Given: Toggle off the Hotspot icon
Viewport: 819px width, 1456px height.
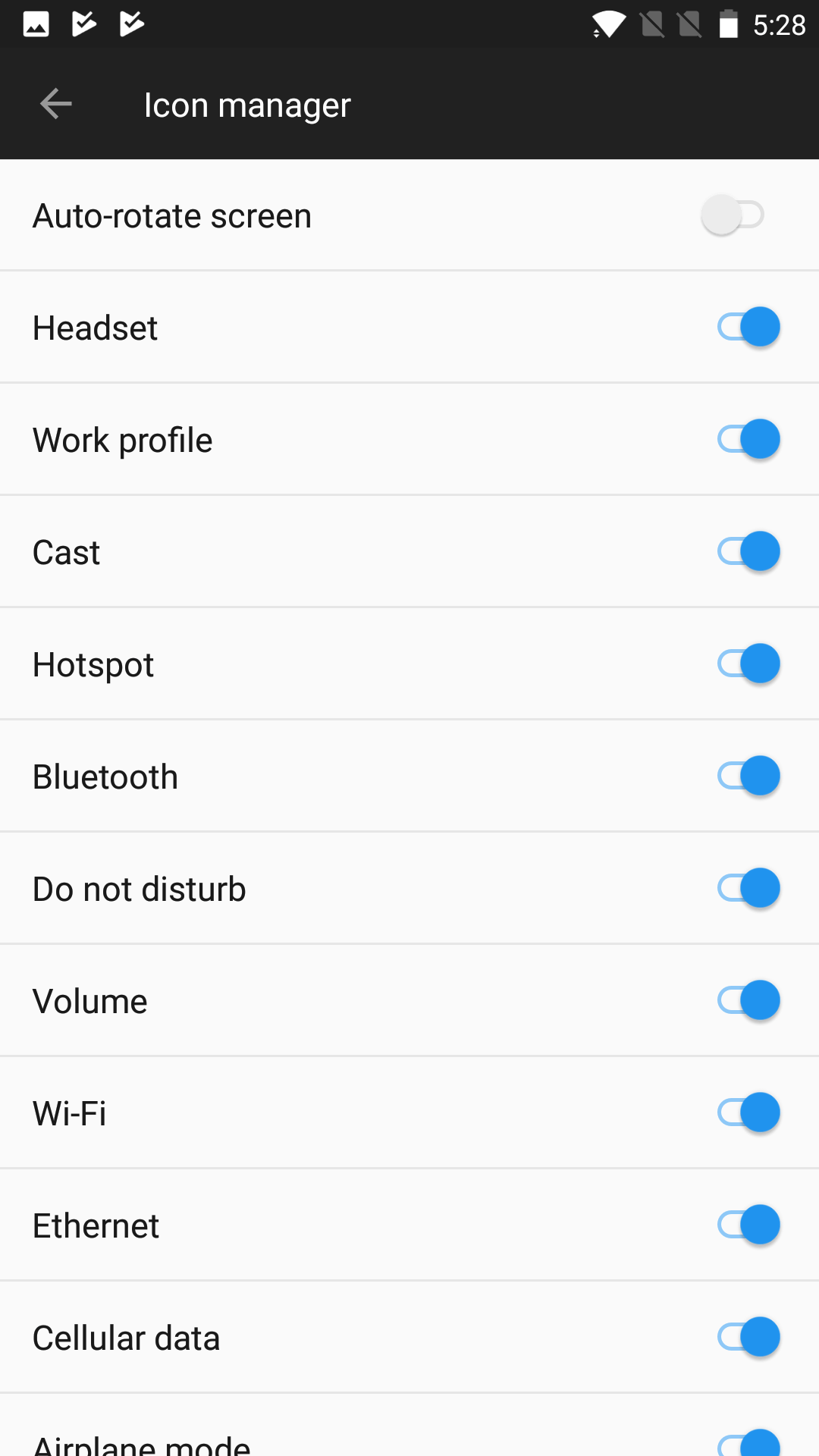Looking at the screenshot, I should pyautogui.click(x=748, y=664).
